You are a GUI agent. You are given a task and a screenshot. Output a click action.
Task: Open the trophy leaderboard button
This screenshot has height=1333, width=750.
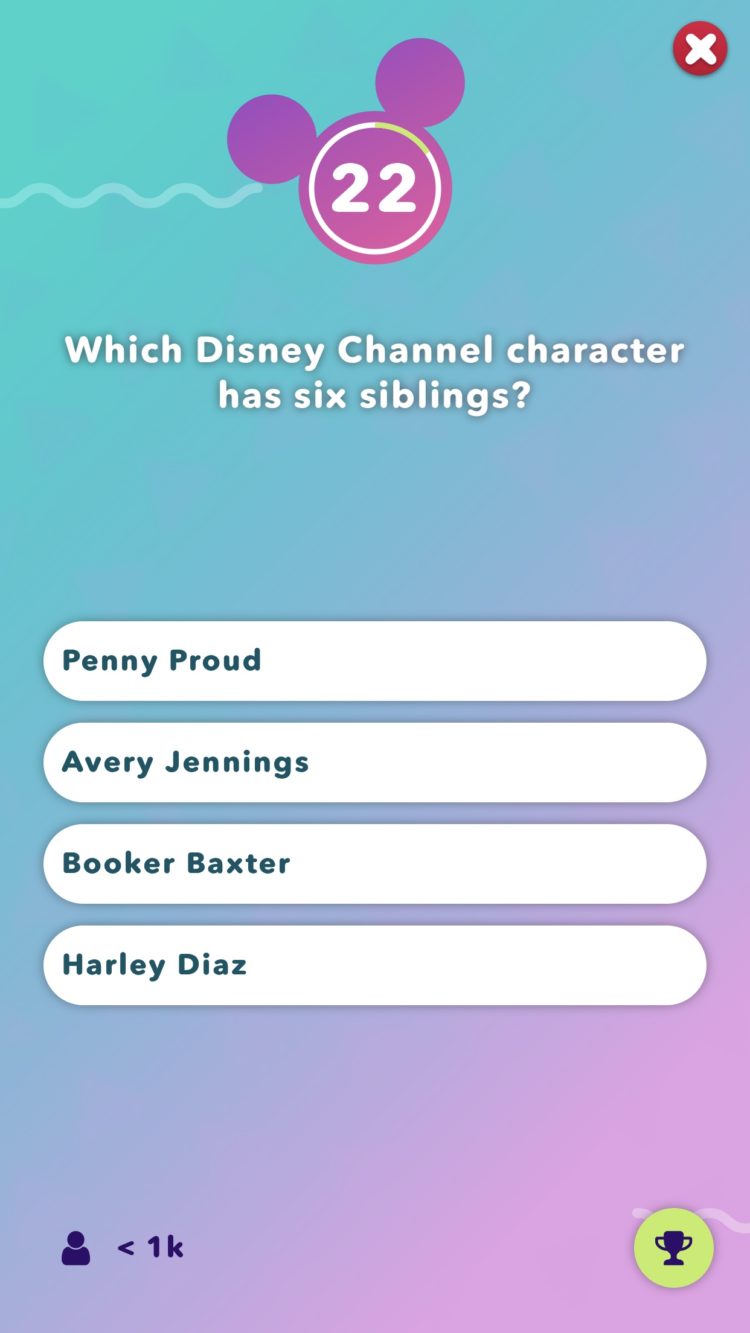click(x=673, y=1247)
